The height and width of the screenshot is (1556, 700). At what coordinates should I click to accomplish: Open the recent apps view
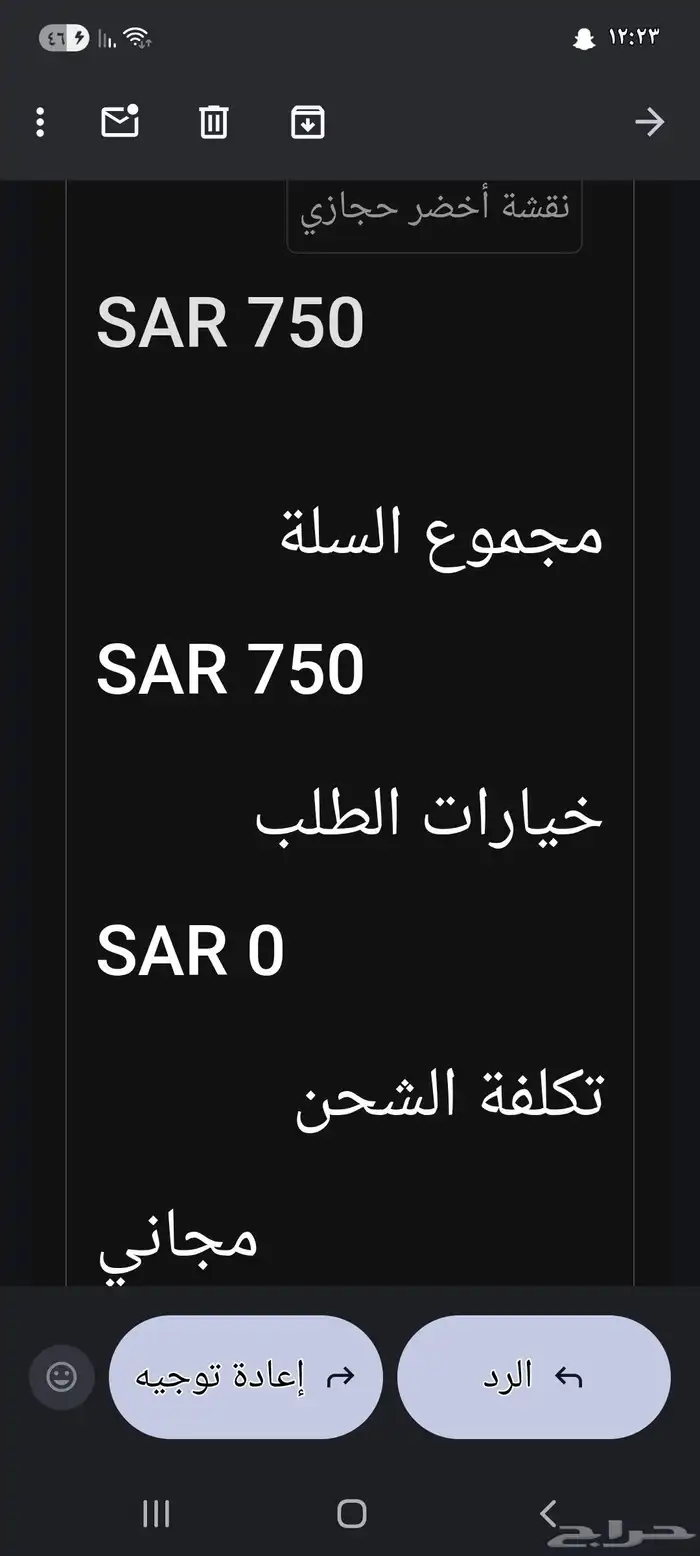(156, 1513)
